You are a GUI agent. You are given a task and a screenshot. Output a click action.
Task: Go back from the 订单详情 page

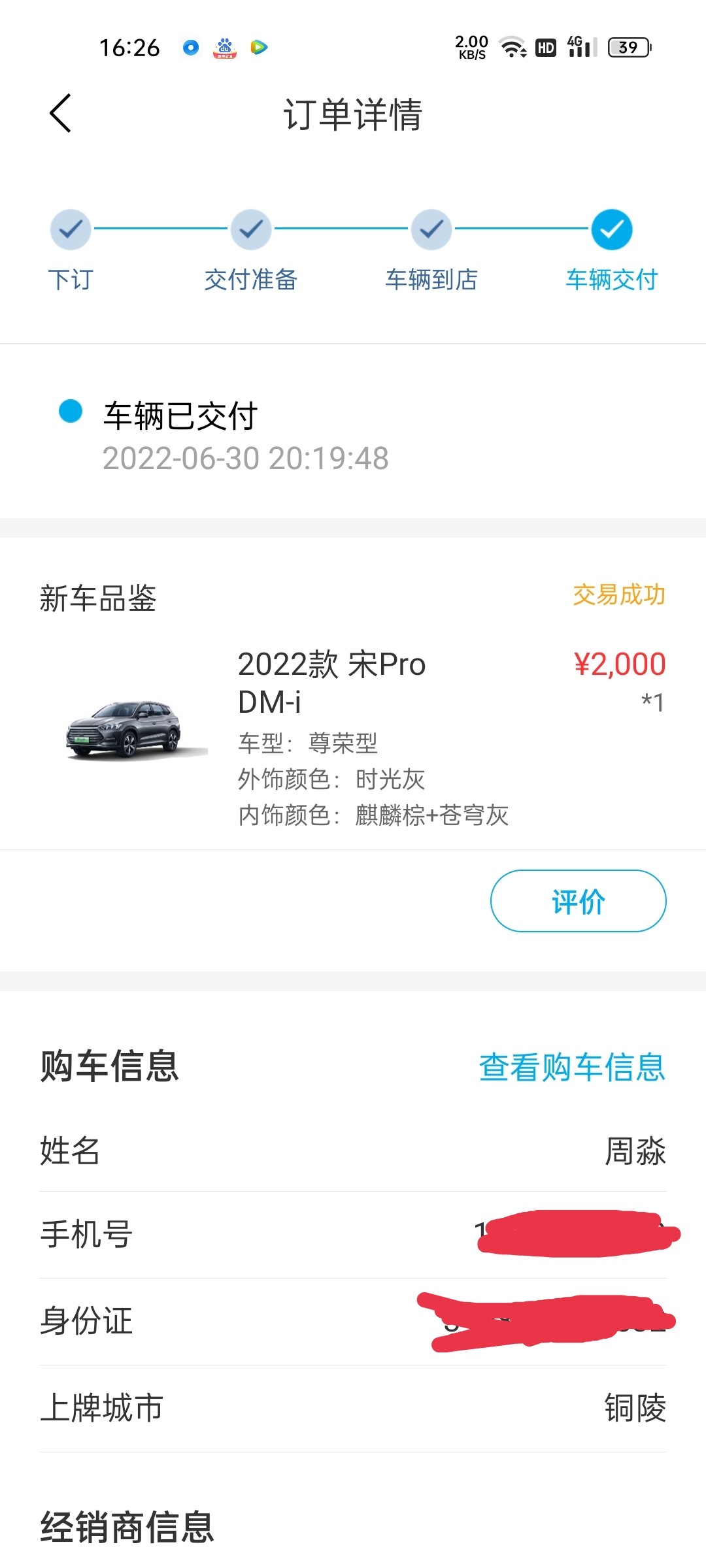point(60,114)
